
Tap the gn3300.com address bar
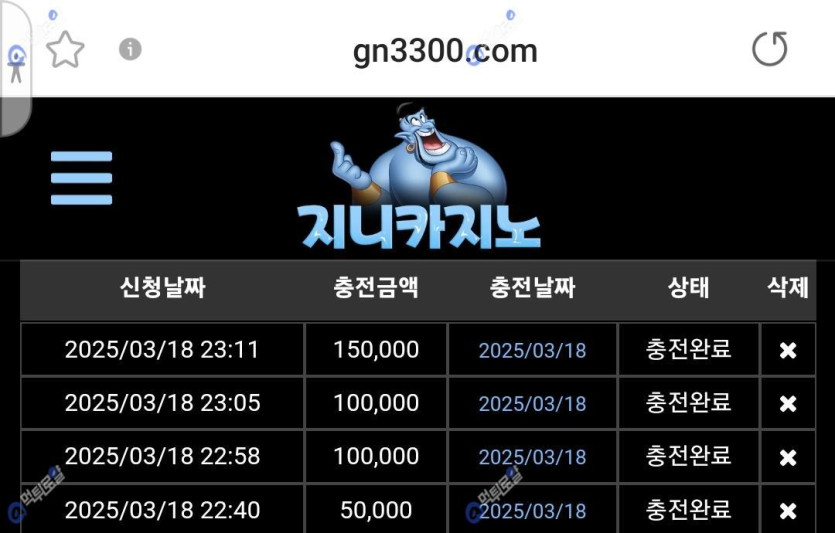click(445, 50)
